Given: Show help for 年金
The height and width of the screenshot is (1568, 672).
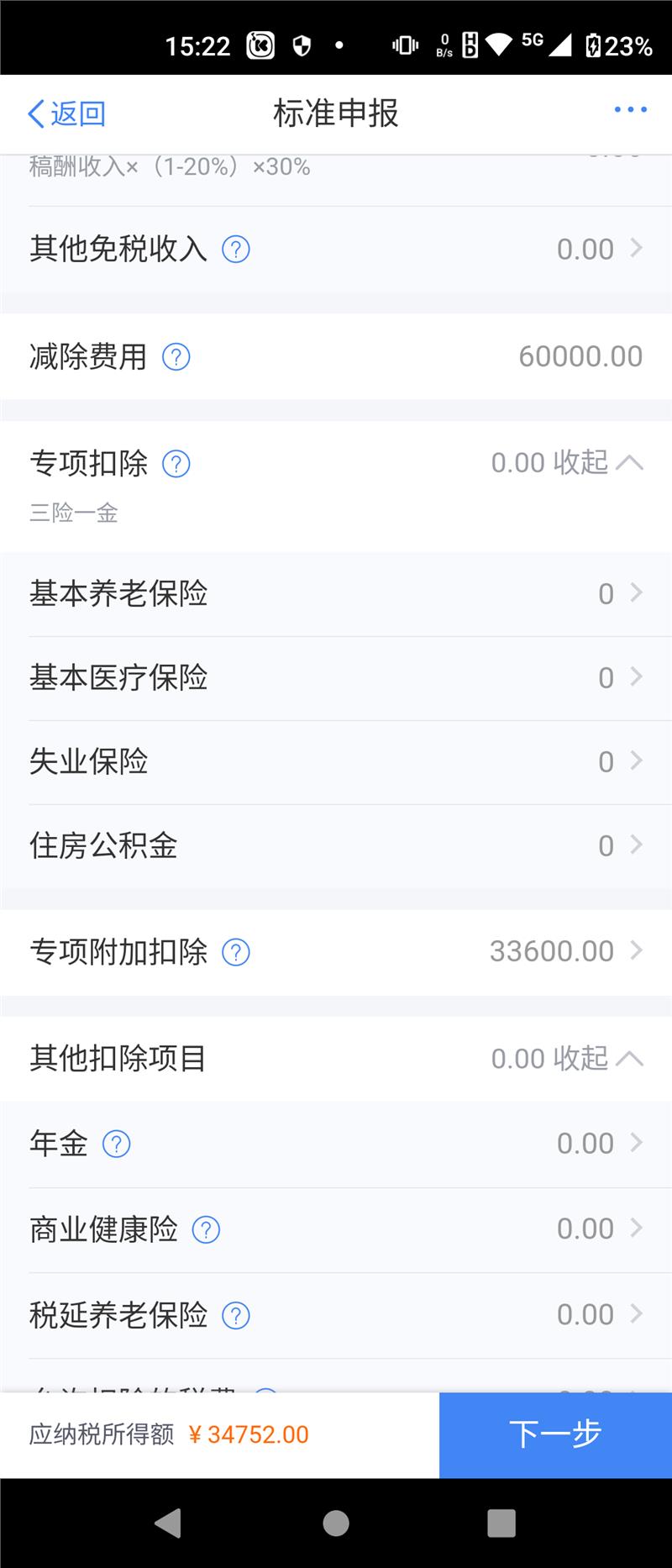Looking at the screenshot, I should pos(117,1144).
